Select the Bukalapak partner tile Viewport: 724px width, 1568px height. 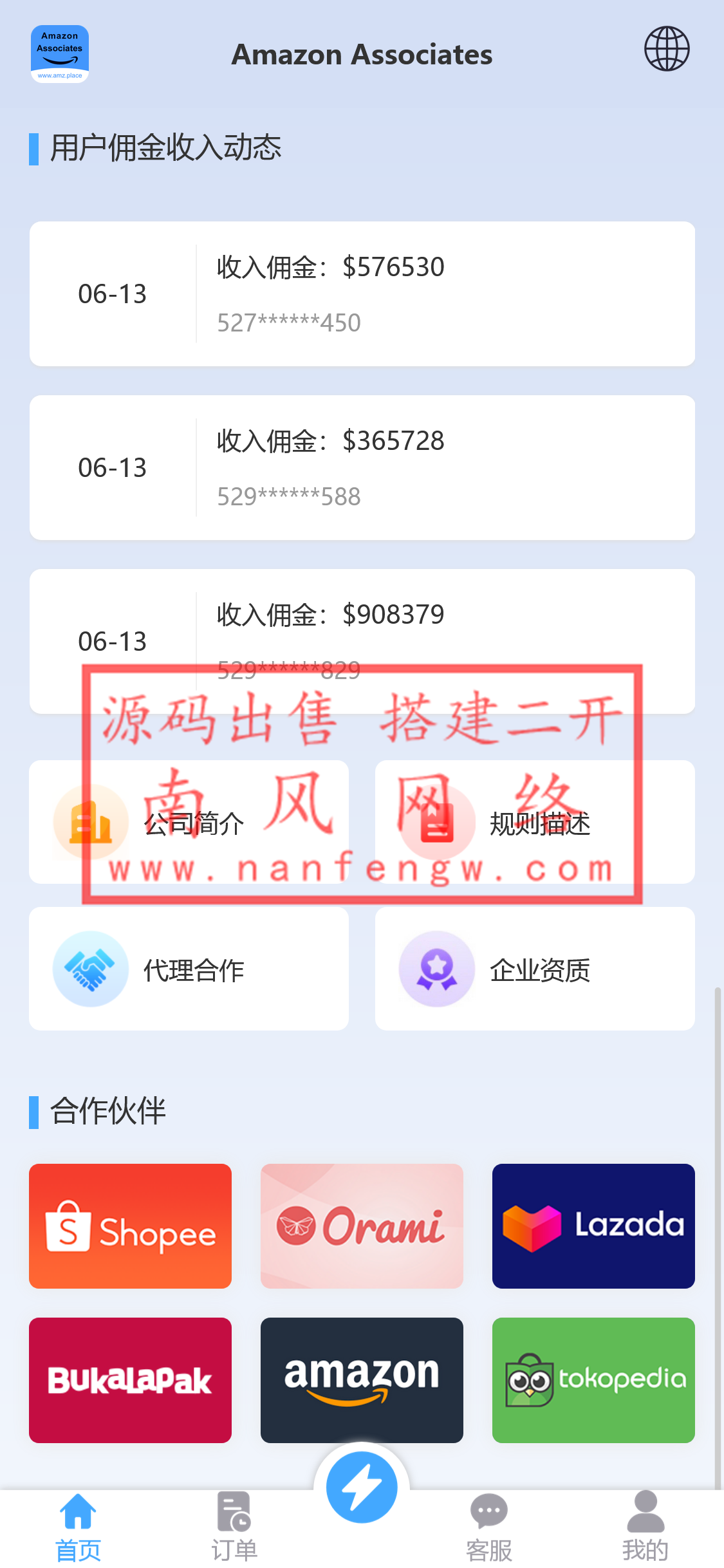[130, 1379]
